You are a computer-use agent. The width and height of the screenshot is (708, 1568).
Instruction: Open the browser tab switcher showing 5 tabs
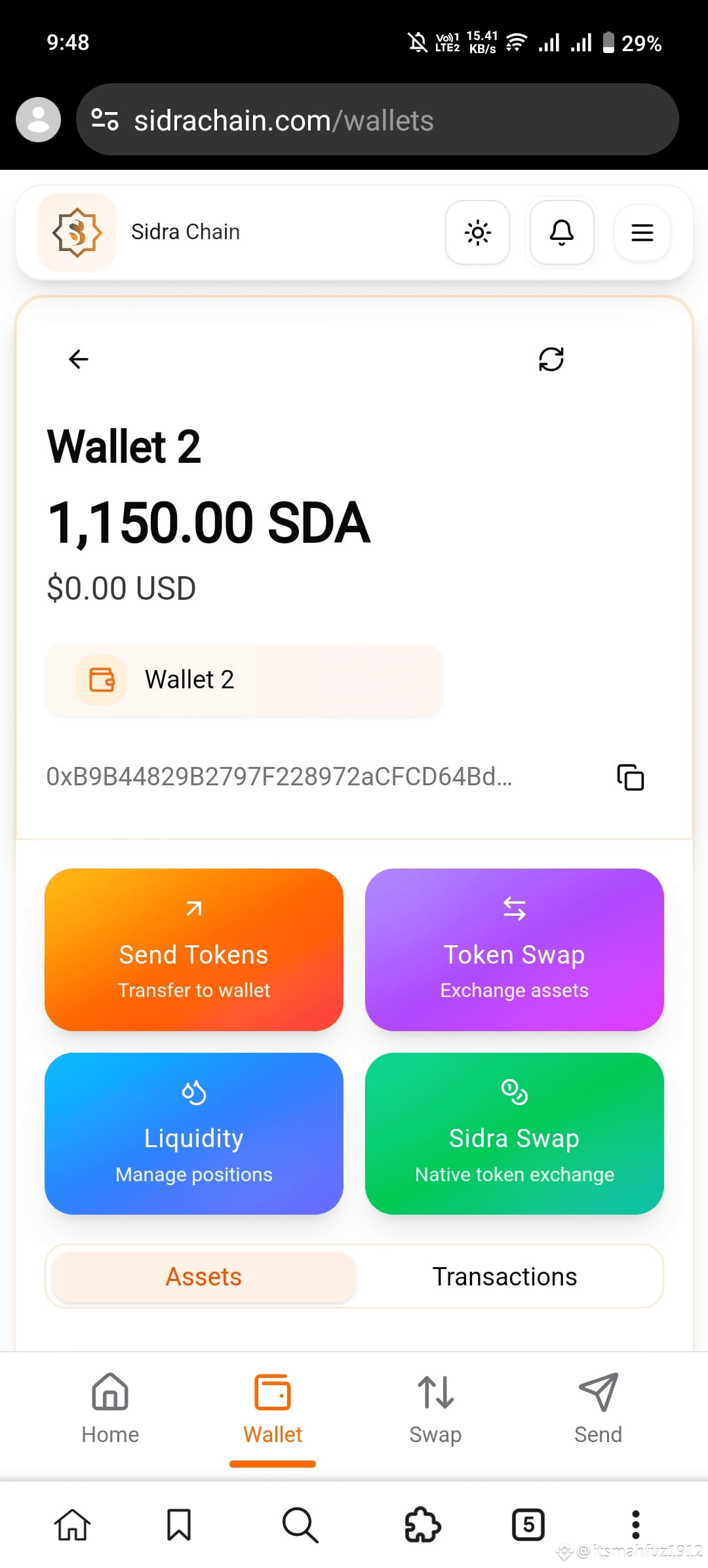(528, 1524)
